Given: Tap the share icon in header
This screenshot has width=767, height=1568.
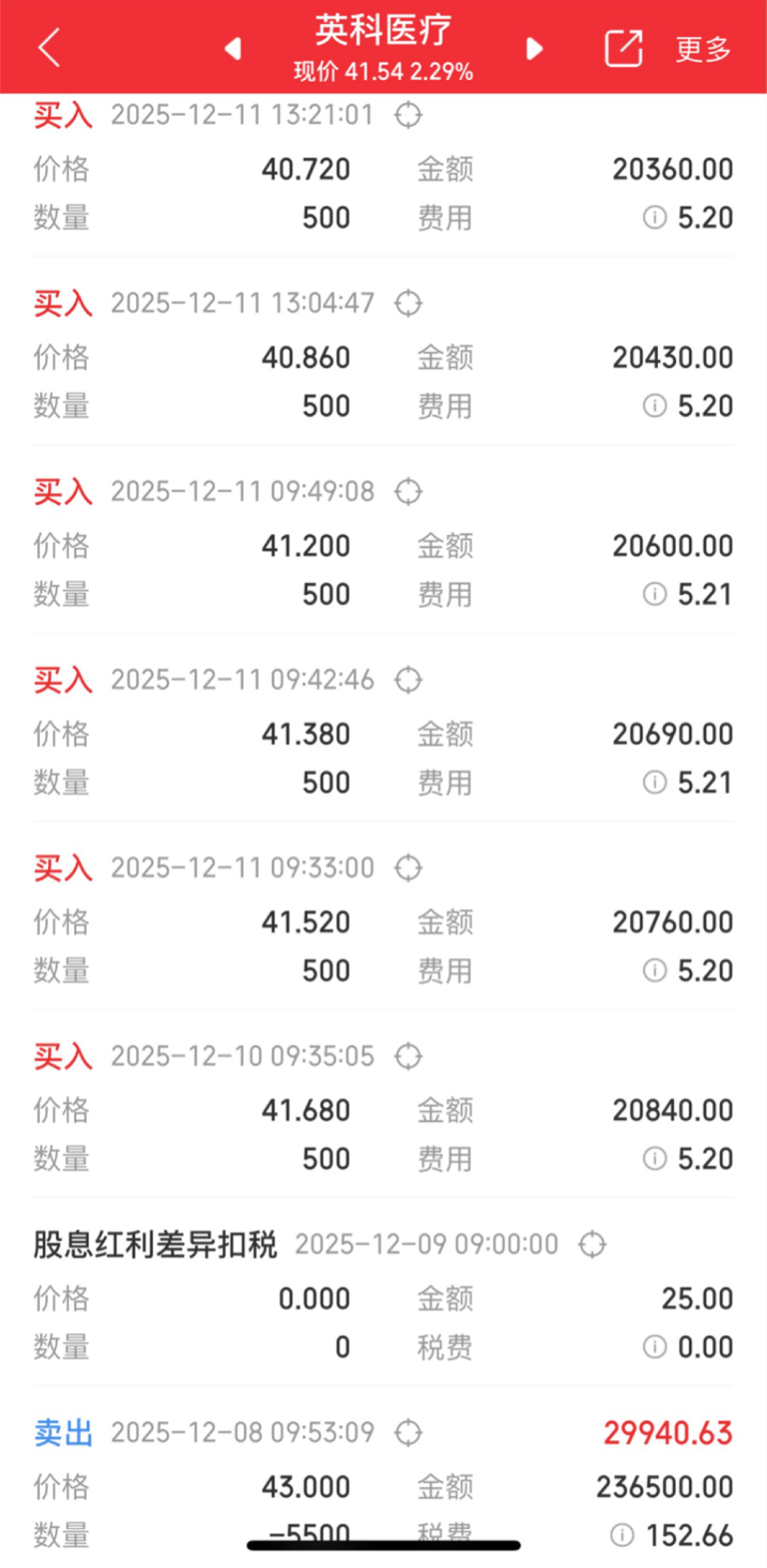Looking at the screenshot, I should coord(623,48).
